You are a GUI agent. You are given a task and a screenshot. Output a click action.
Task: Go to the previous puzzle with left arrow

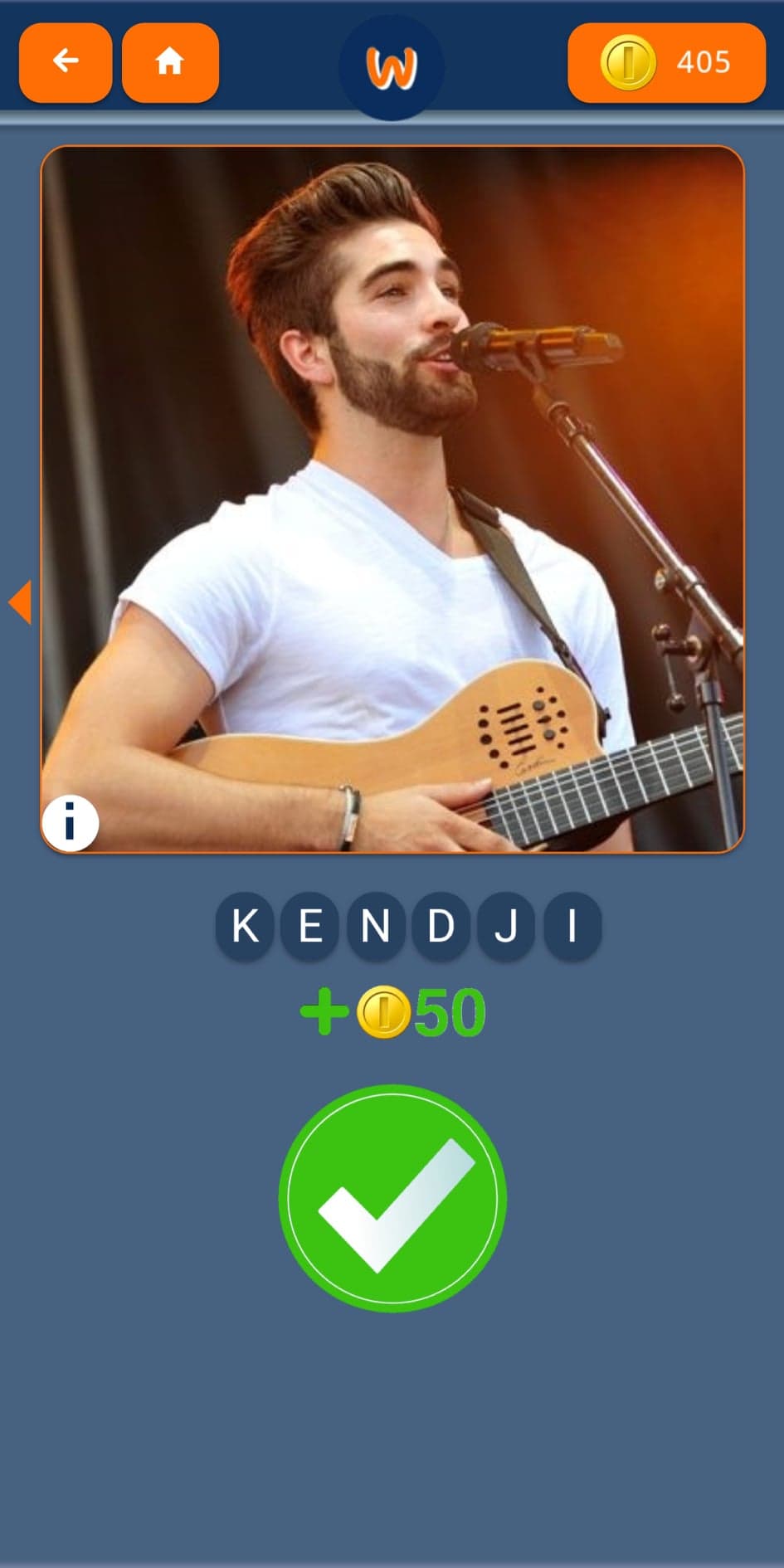[20, 602]
